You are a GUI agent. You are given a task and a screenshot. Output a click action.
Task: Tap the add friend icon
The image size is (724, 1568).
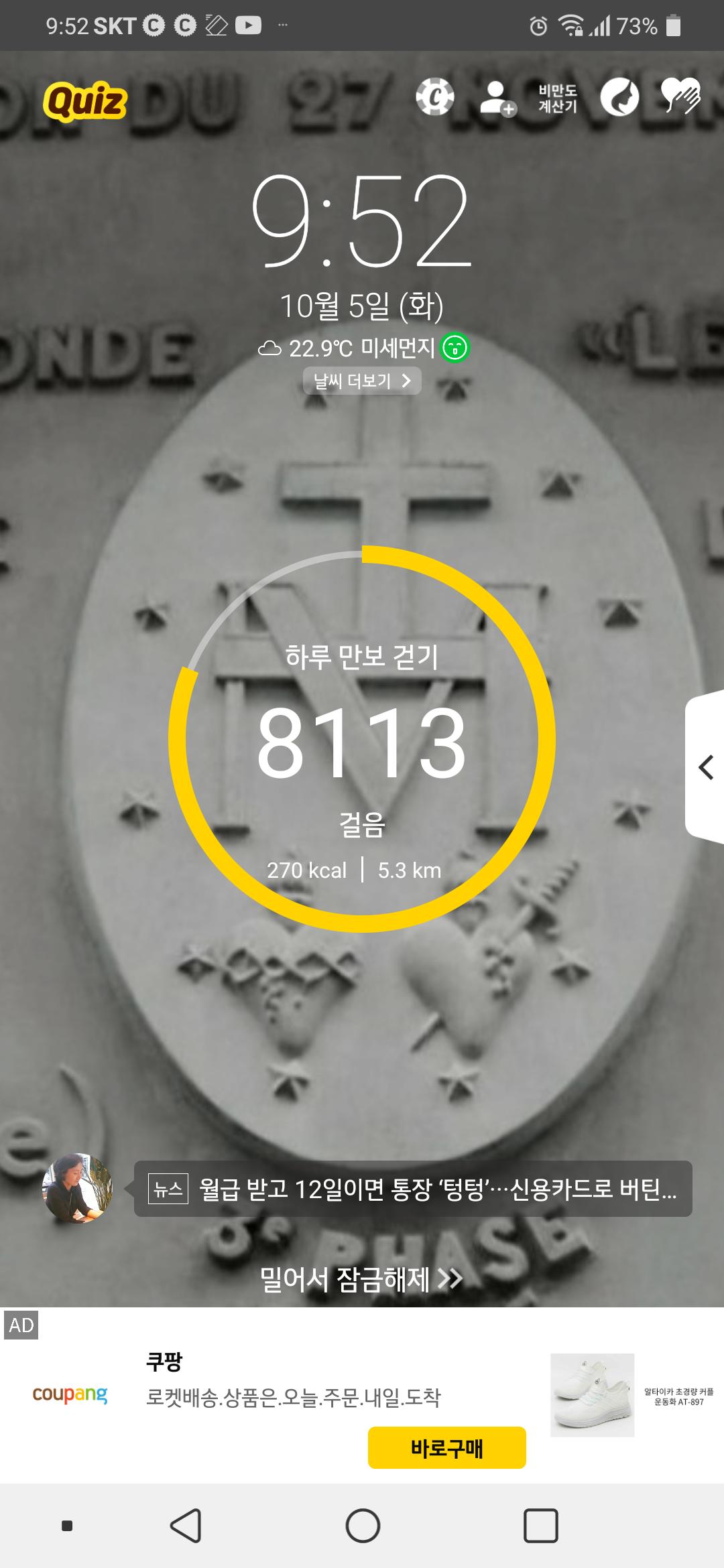[497, 99]
